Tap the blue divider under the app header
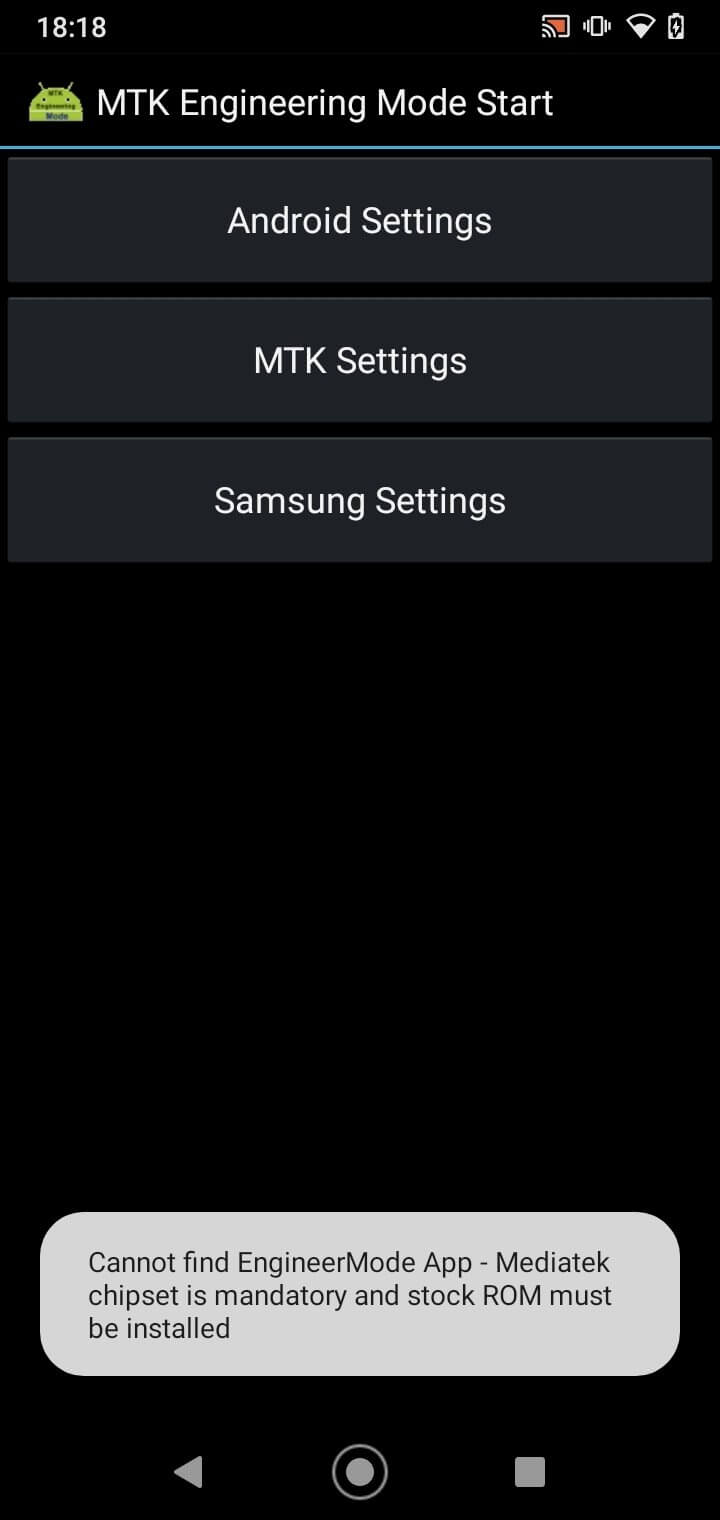This screenshot has width=720, height=1520. coord(360,146)
